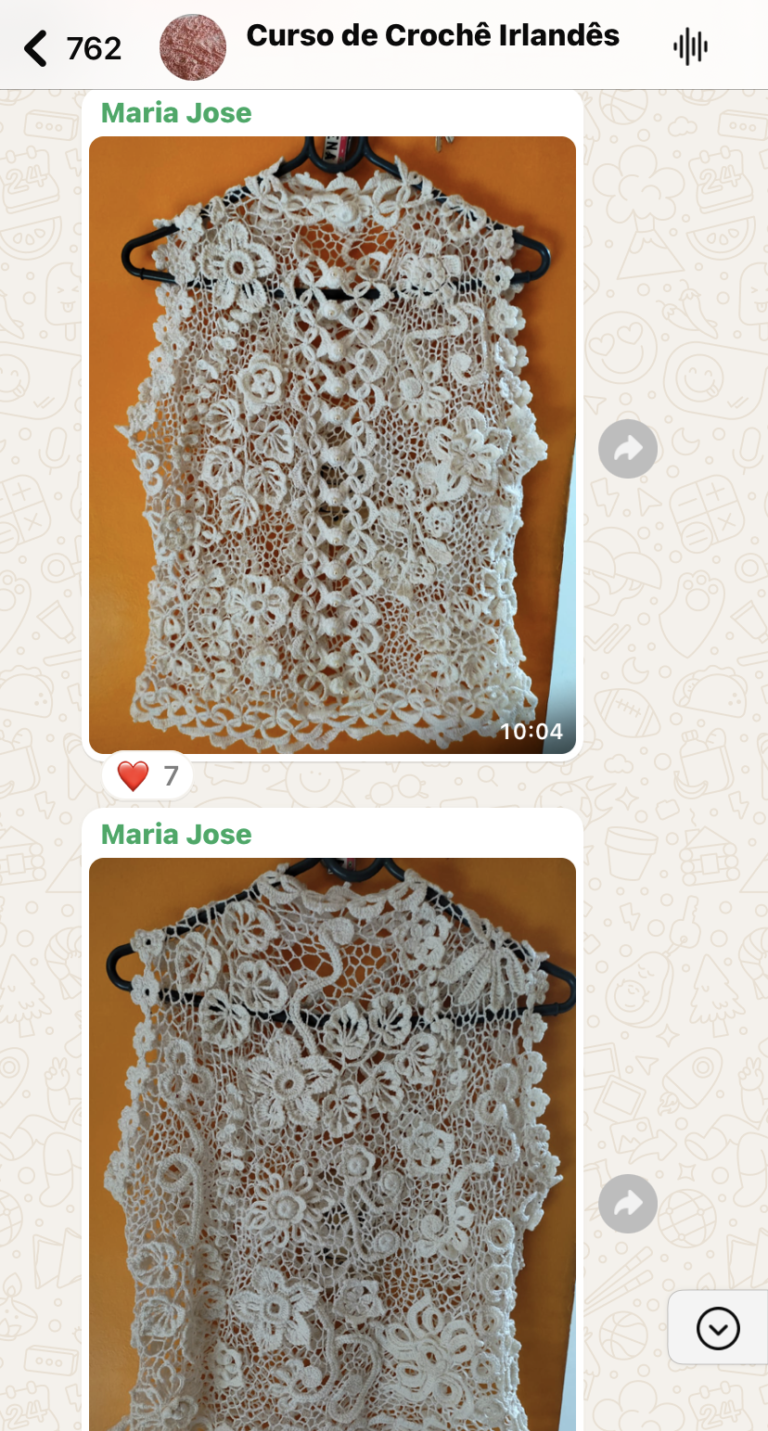Image resolution: width=768 pixels, height=1431 pixels.
Task: Open Curso de Crochê Irlandês group info
Action: point(432,37)
